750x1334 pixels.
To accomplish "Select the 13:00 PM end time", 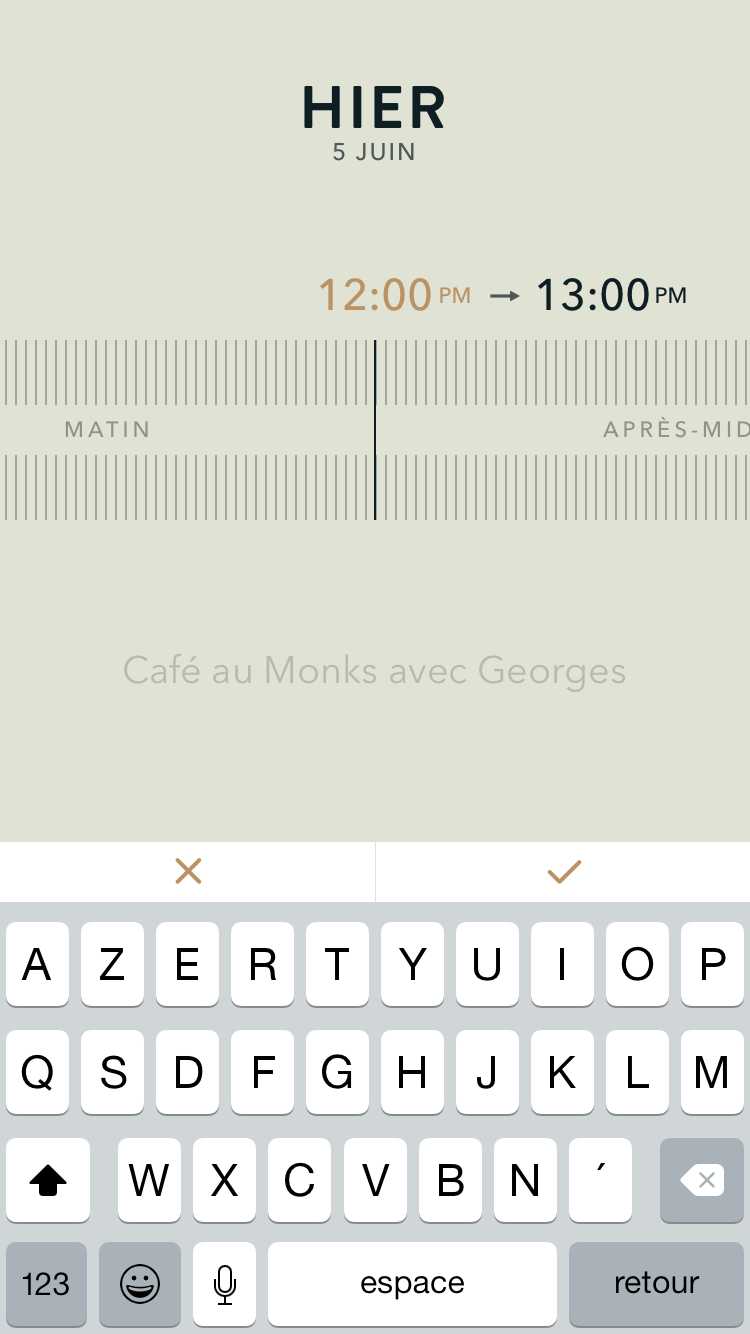I will click(x=611, y=295).
